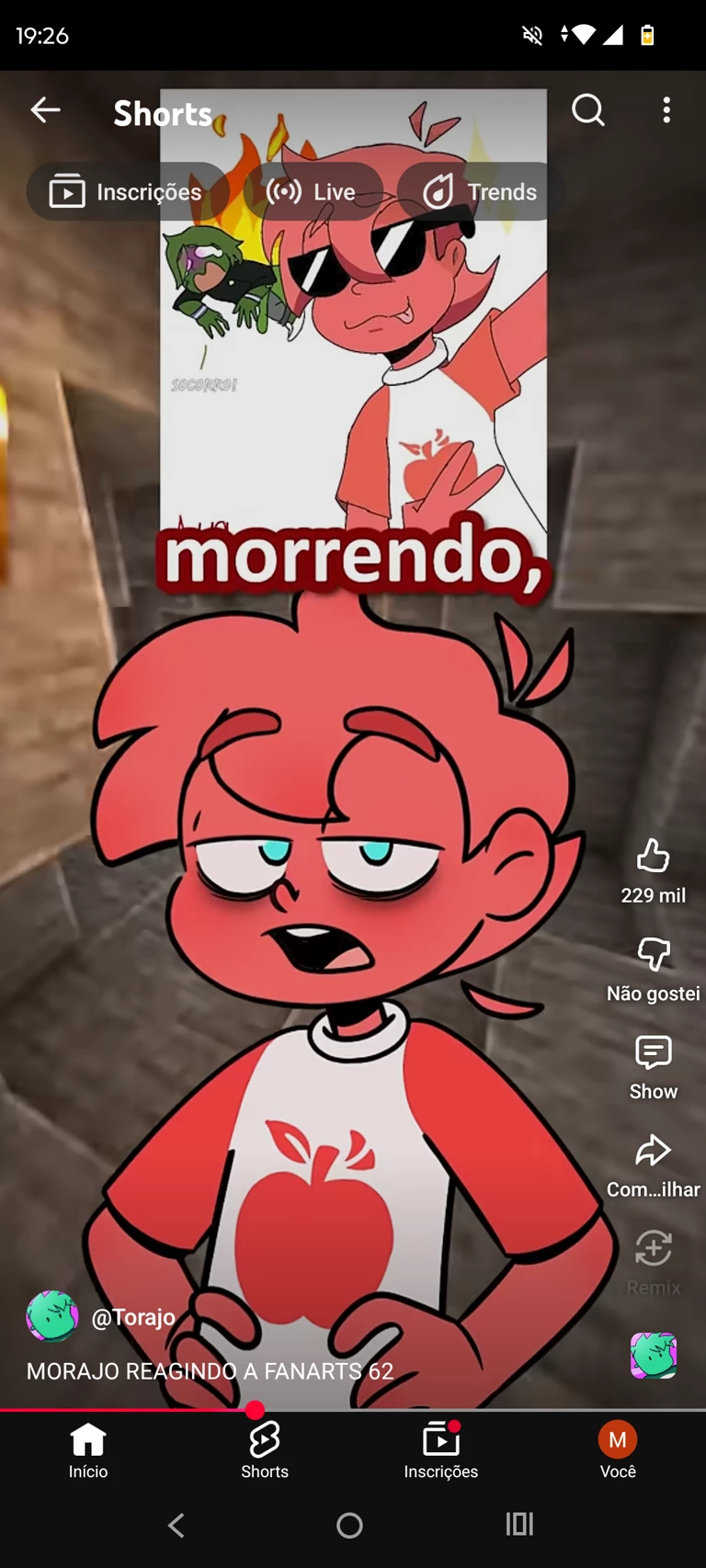Screen dimensions: 706x1568
Task: Open the @Torajo channel
Action: click(x=133, y=1317)
